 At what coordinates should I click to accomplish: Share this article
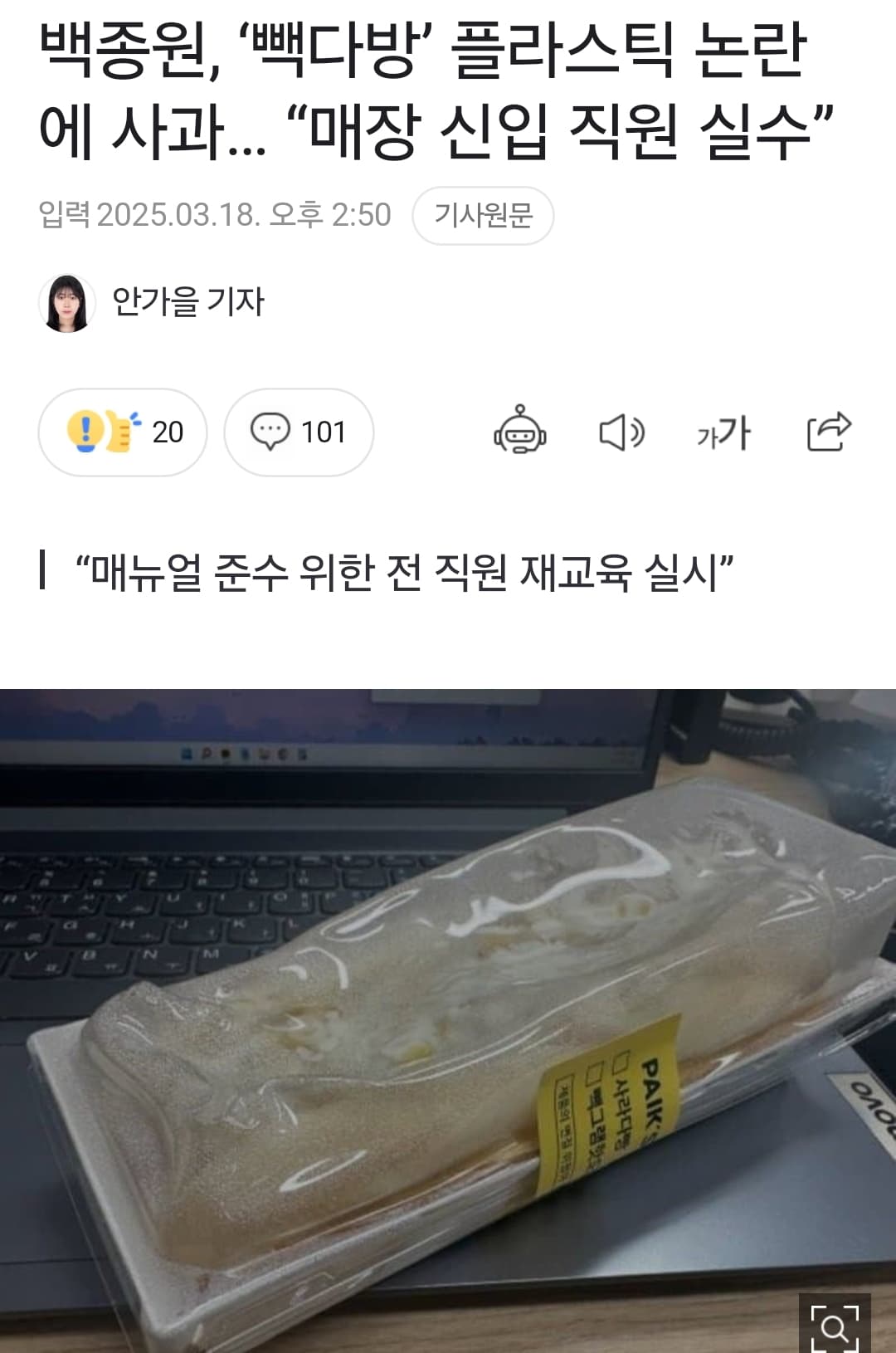click(829, 432)
